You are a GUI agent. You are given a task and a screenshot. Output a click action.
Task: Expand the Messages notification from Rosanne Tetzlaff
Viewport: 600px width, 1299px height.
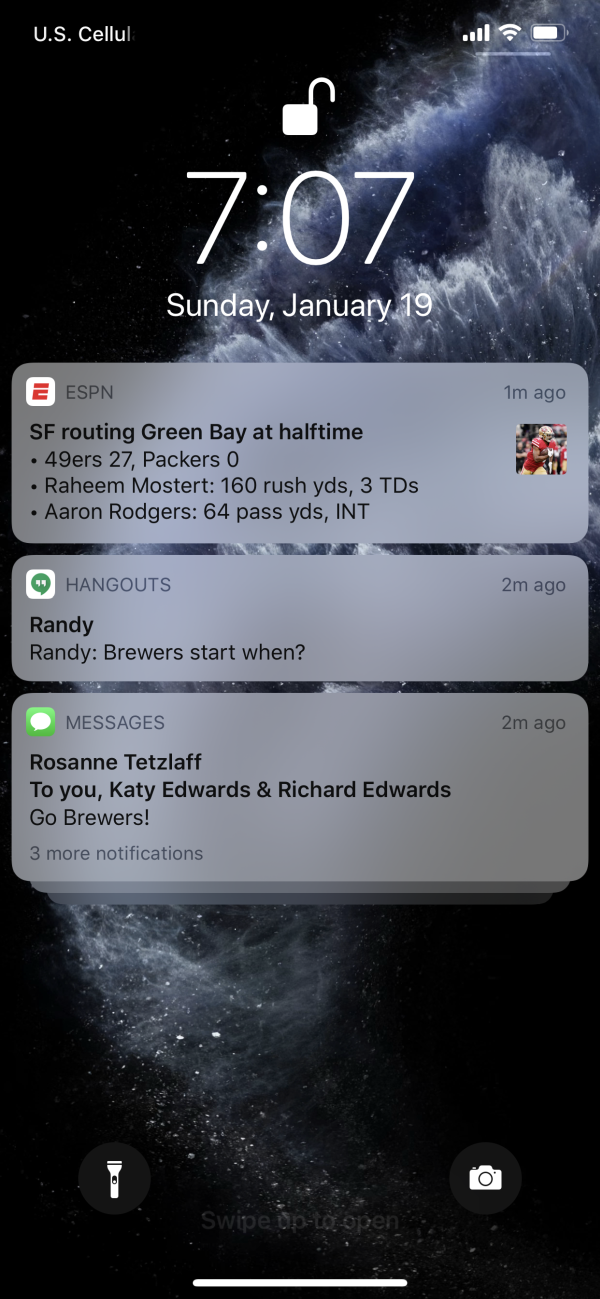(x=298, y=788)
